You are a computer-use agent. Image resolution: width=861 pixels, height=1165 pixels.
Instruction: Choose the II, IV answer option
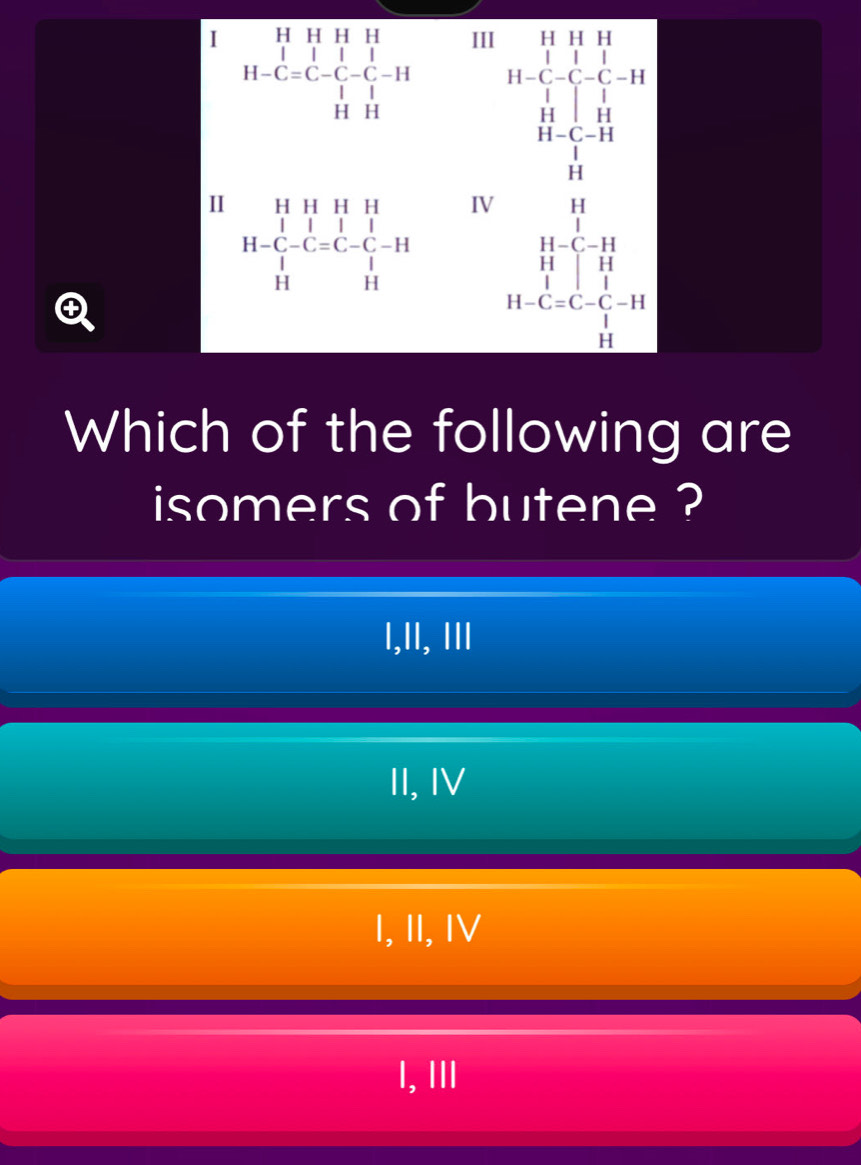430,782
